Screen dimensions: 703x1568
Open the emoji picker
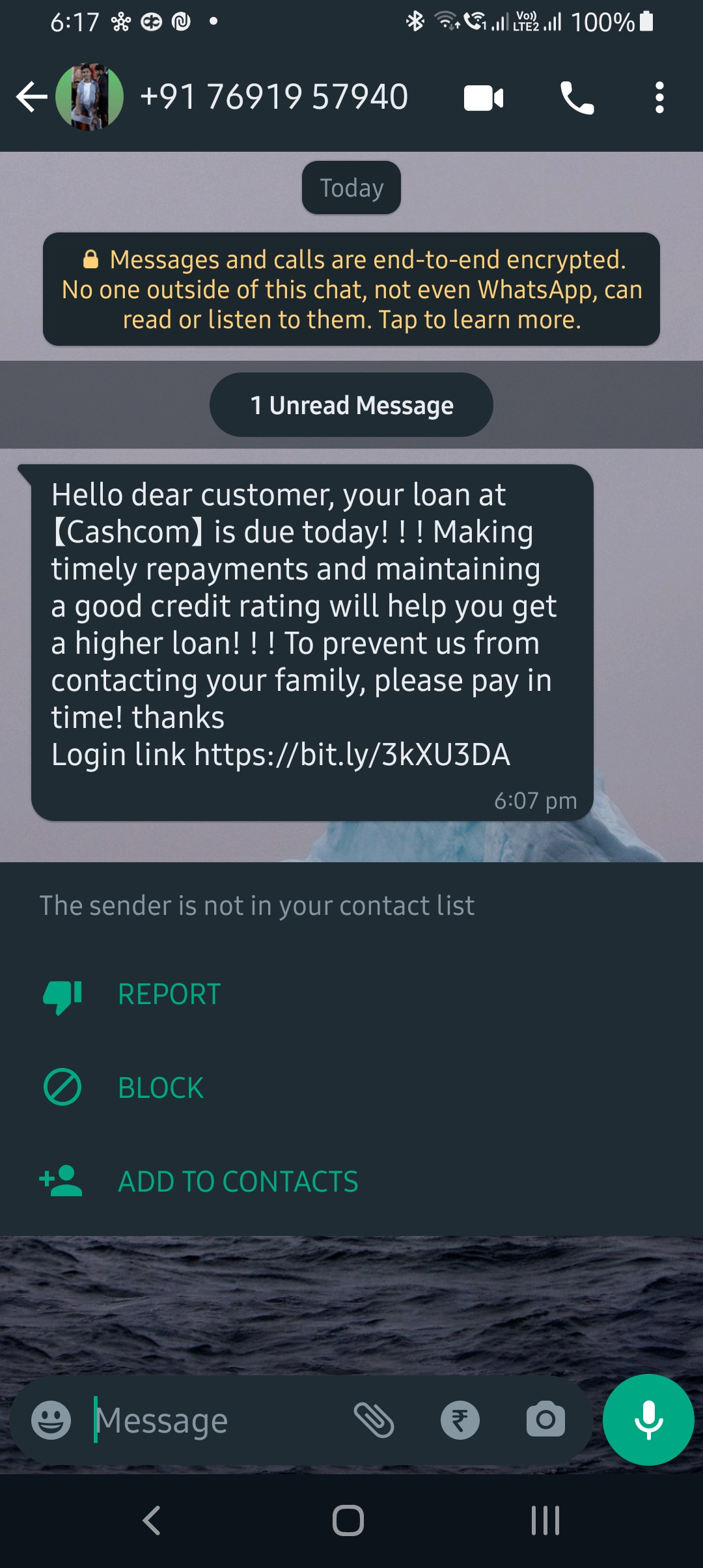pos(51,1420)
